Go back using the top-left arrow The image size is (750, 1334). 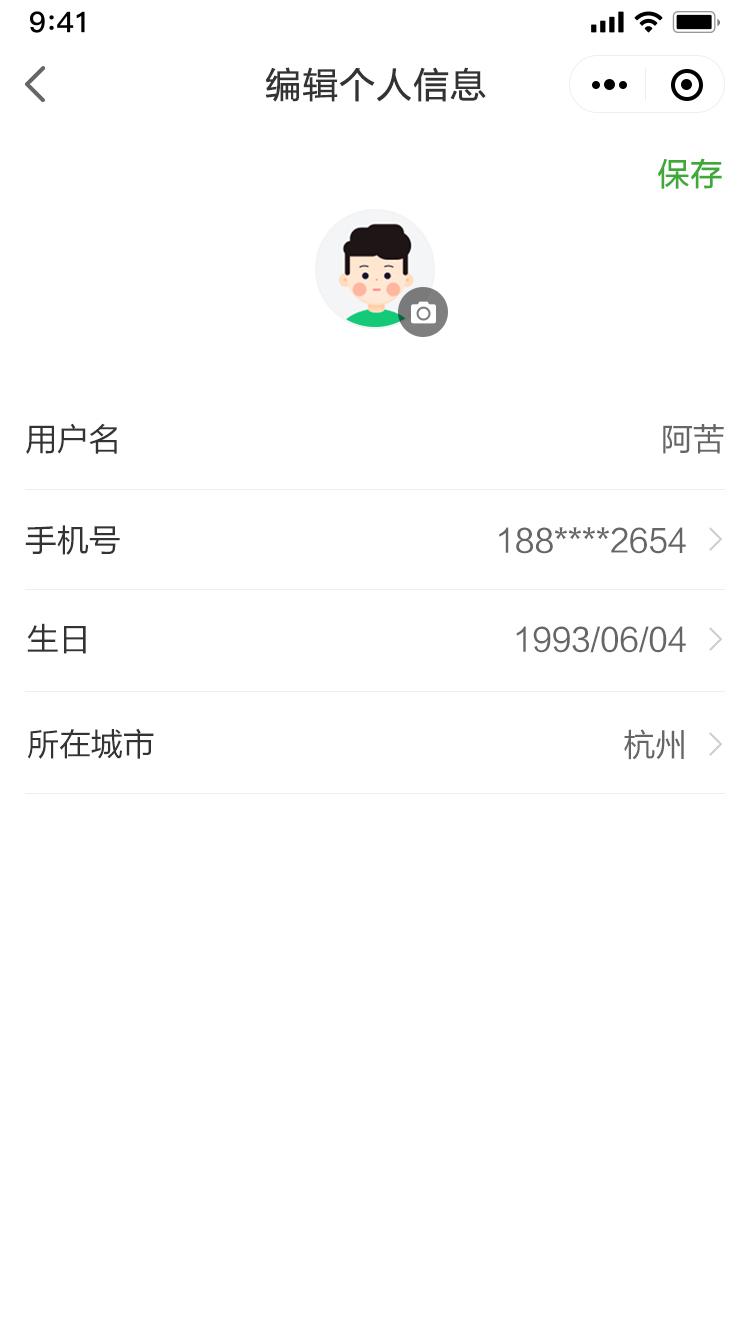tap(36, 85)
